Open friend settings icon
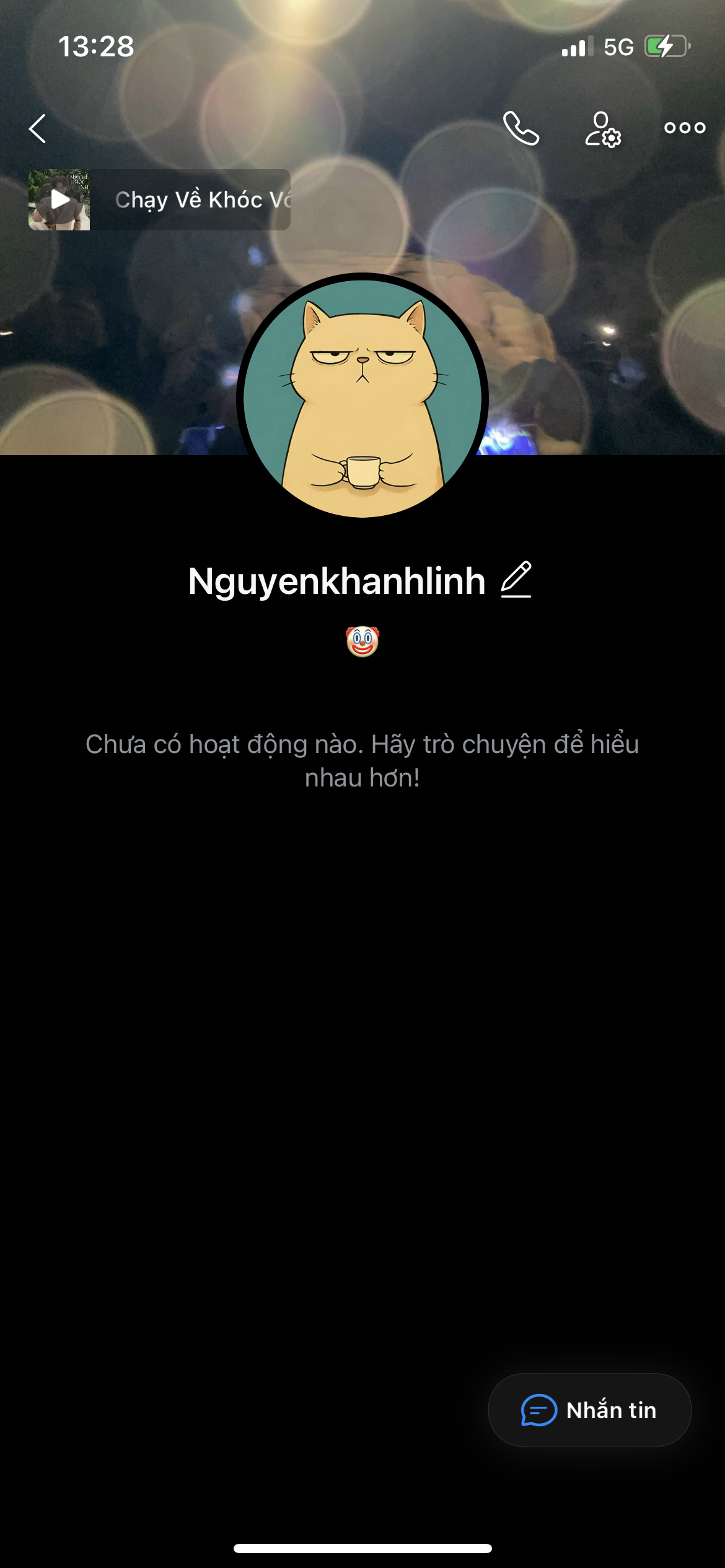725x1568 pixels. coord(602,129)
